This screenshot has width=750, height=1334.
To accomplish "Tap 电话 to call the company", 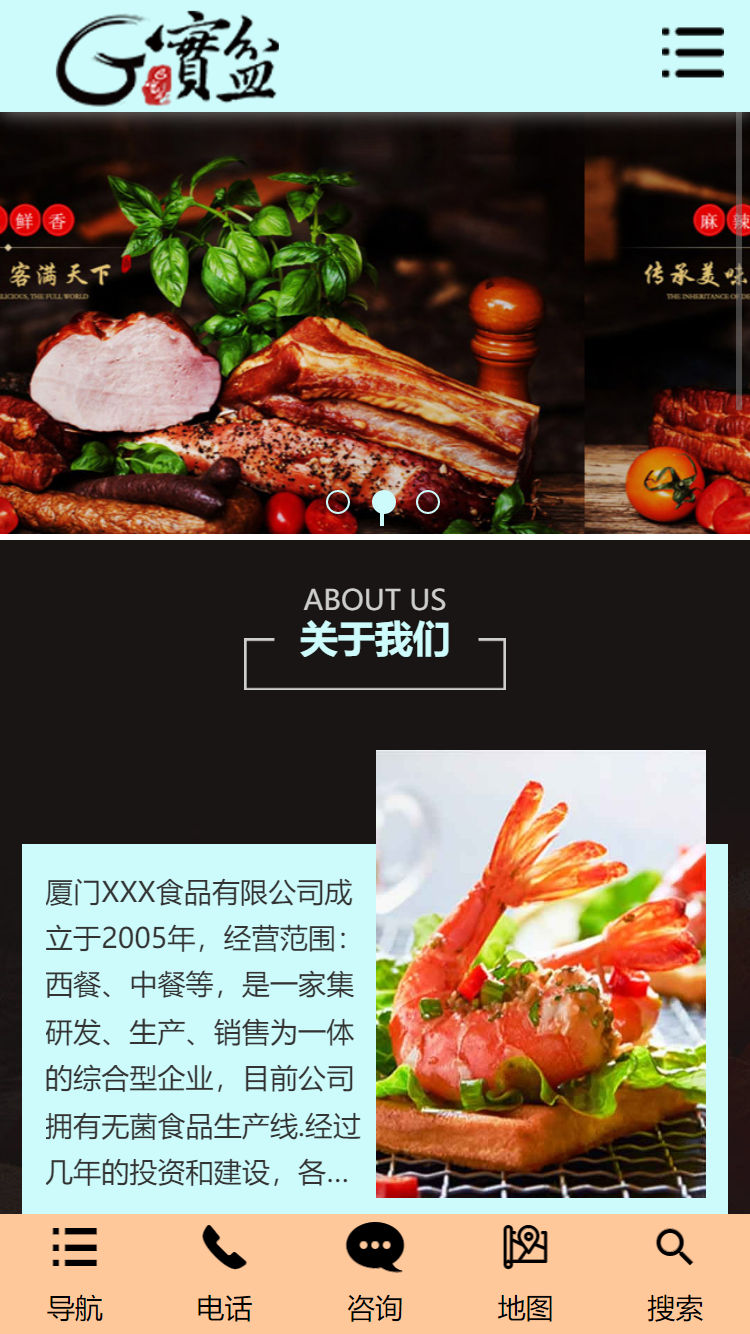I will click(224, 1272).
